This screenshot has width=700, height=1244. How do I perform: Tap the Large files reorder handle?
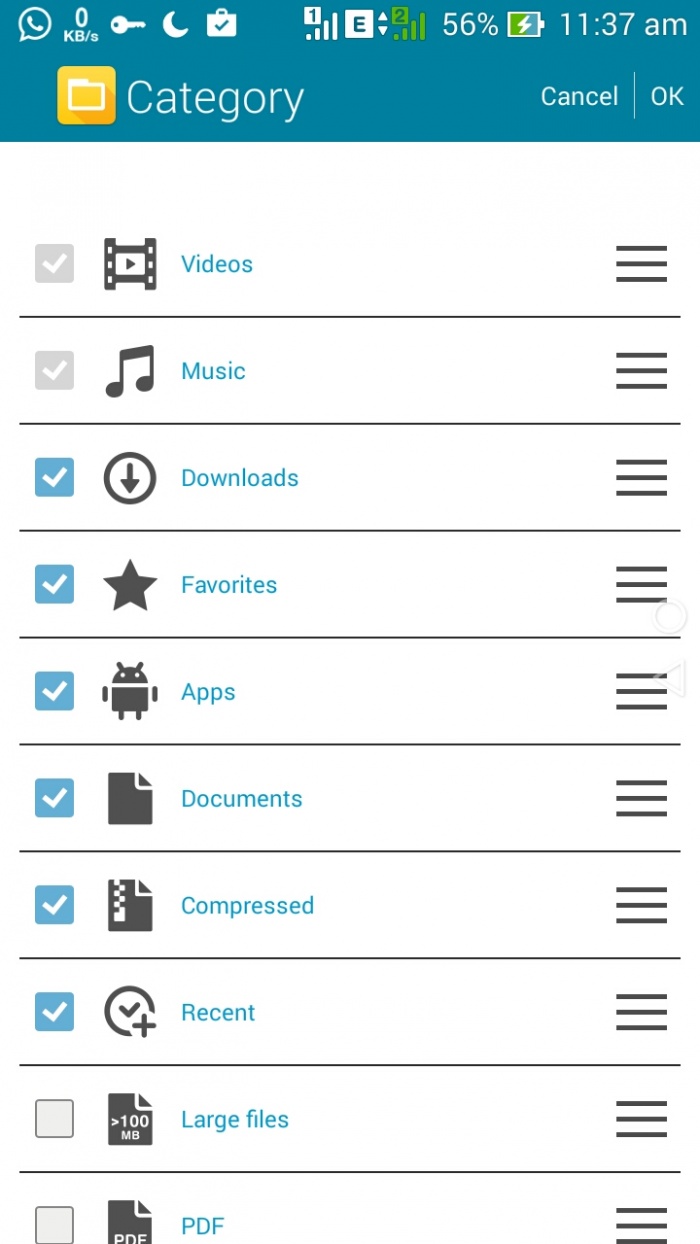tap(641, 1119)
